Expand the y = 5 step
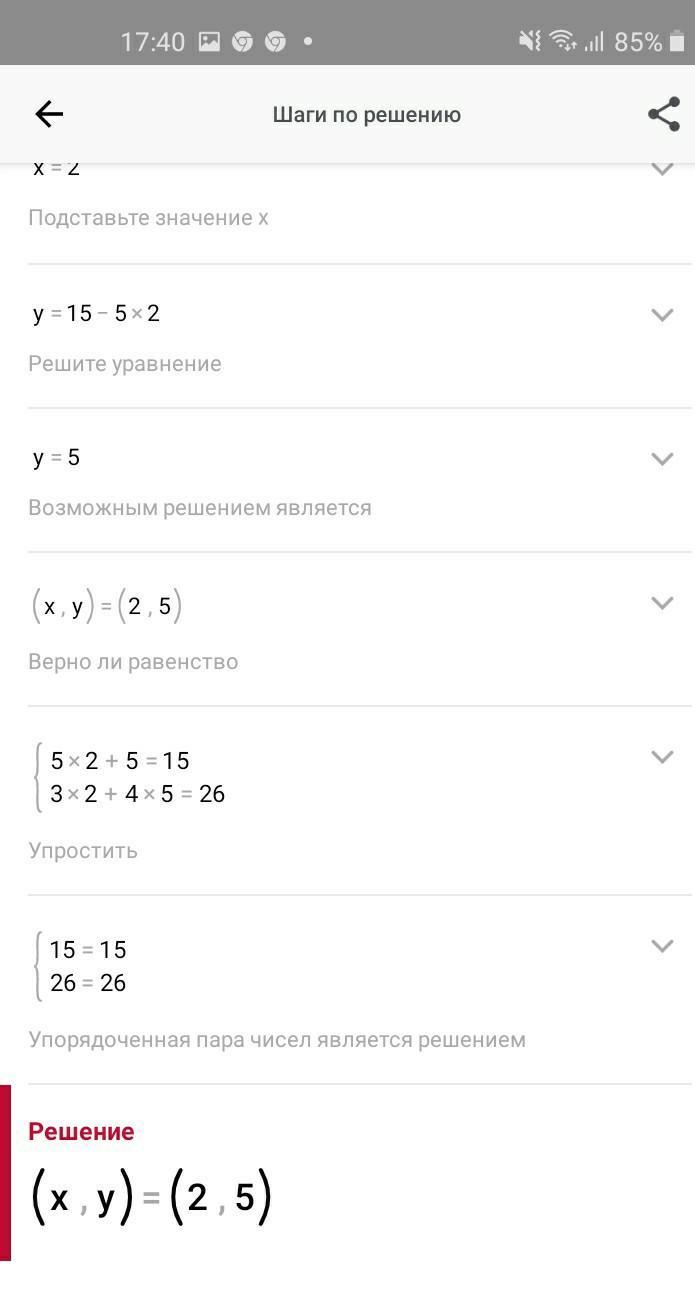The image size is (695, 1313). tap(662, 458)
